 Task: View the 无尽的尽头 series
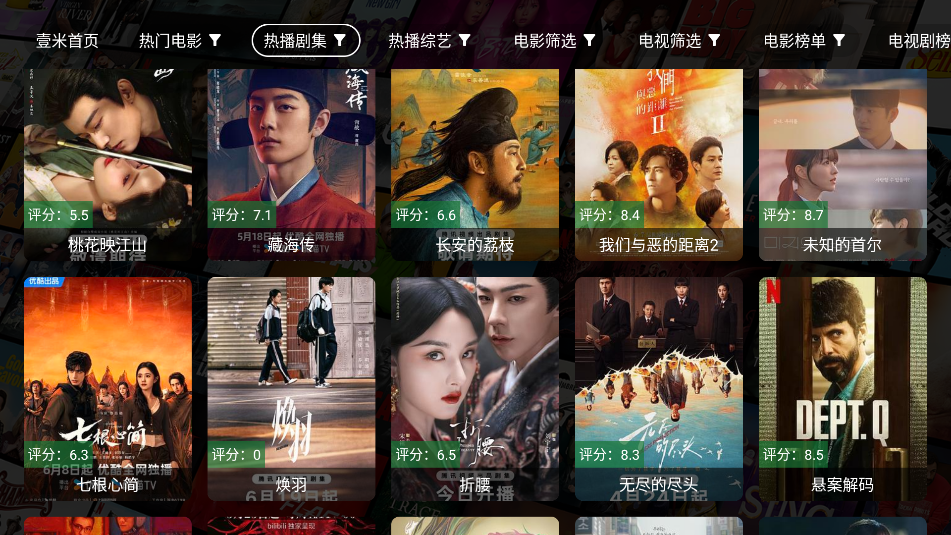pos(659,388)
